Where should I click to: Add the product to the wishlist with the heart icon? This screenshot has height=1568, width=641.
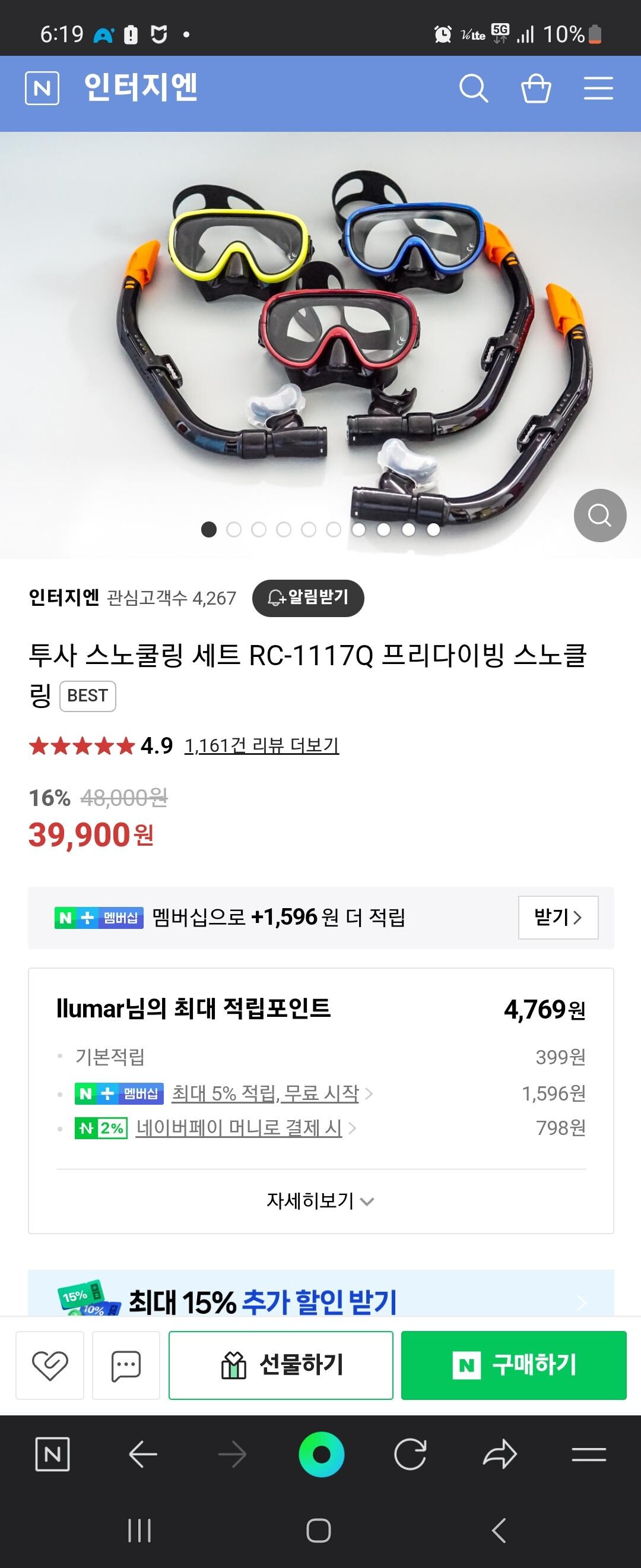pyautogui.click(x=50, y=1365)
